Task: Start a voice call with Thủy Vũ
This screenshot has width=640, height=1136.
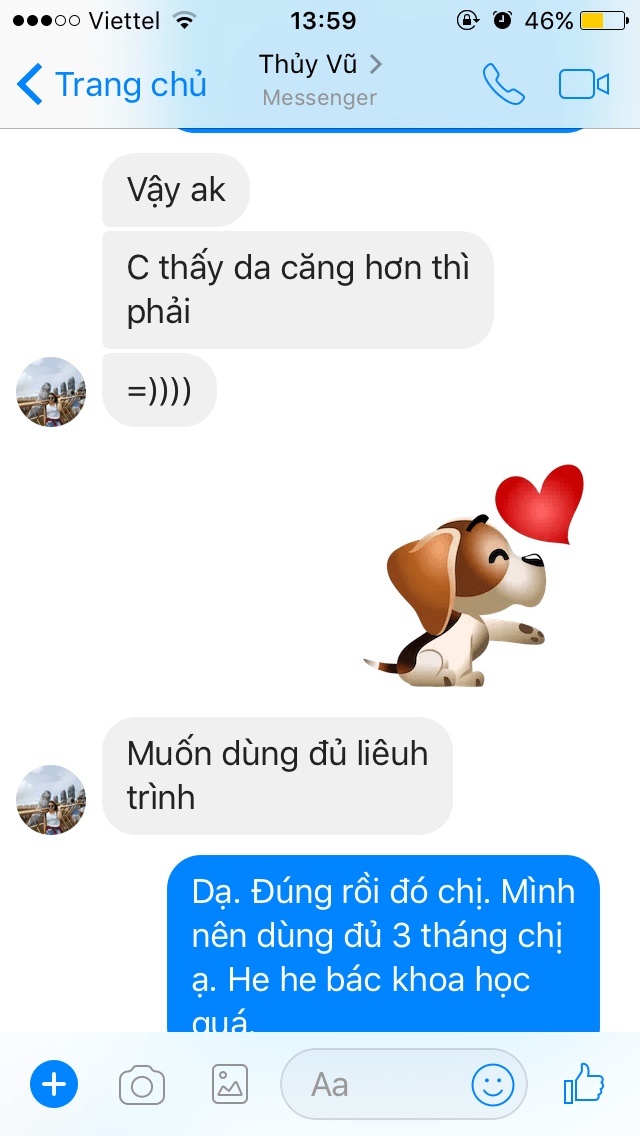Action: pos(503,85)
